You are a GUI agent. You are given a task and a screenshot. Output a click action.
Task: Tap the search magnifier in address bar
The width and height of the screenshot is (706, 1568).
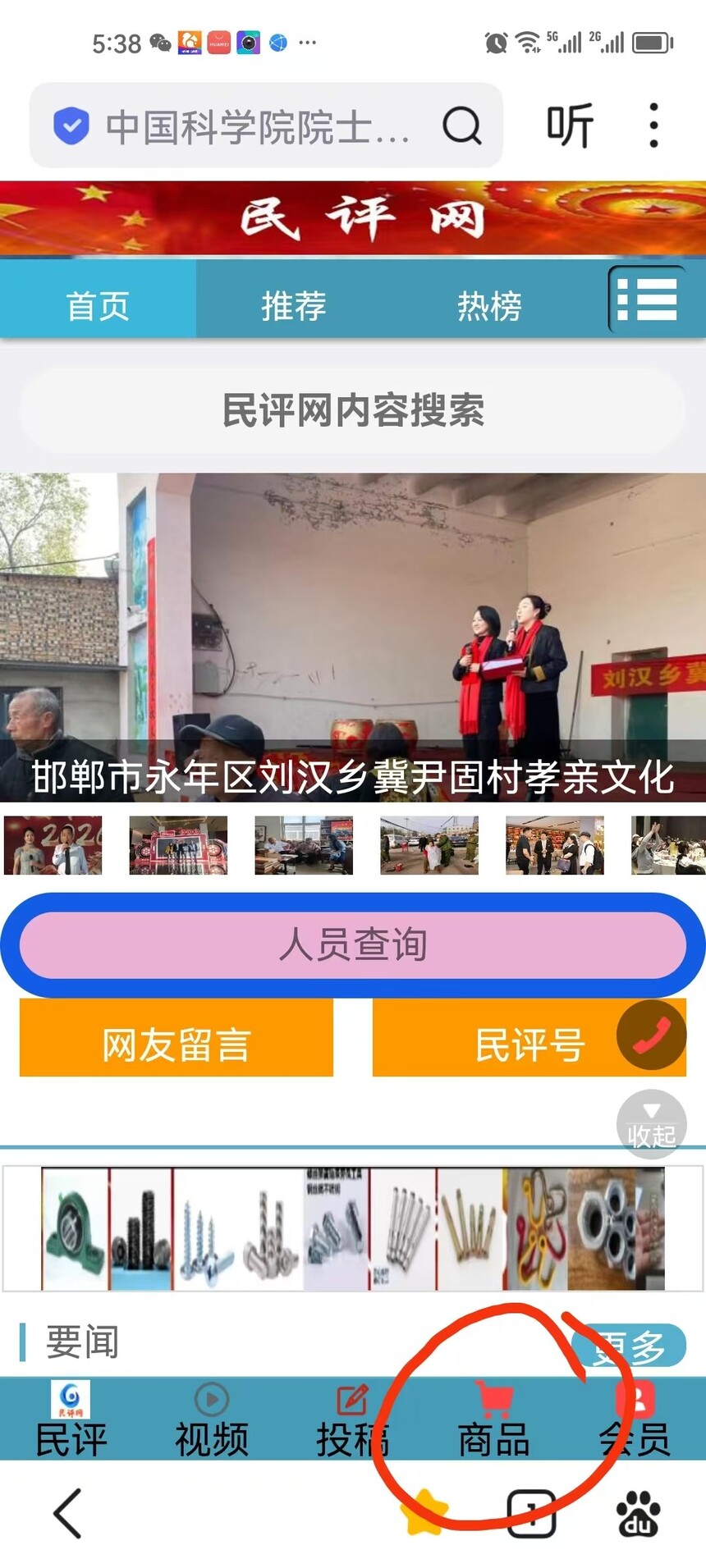(461, 126)
